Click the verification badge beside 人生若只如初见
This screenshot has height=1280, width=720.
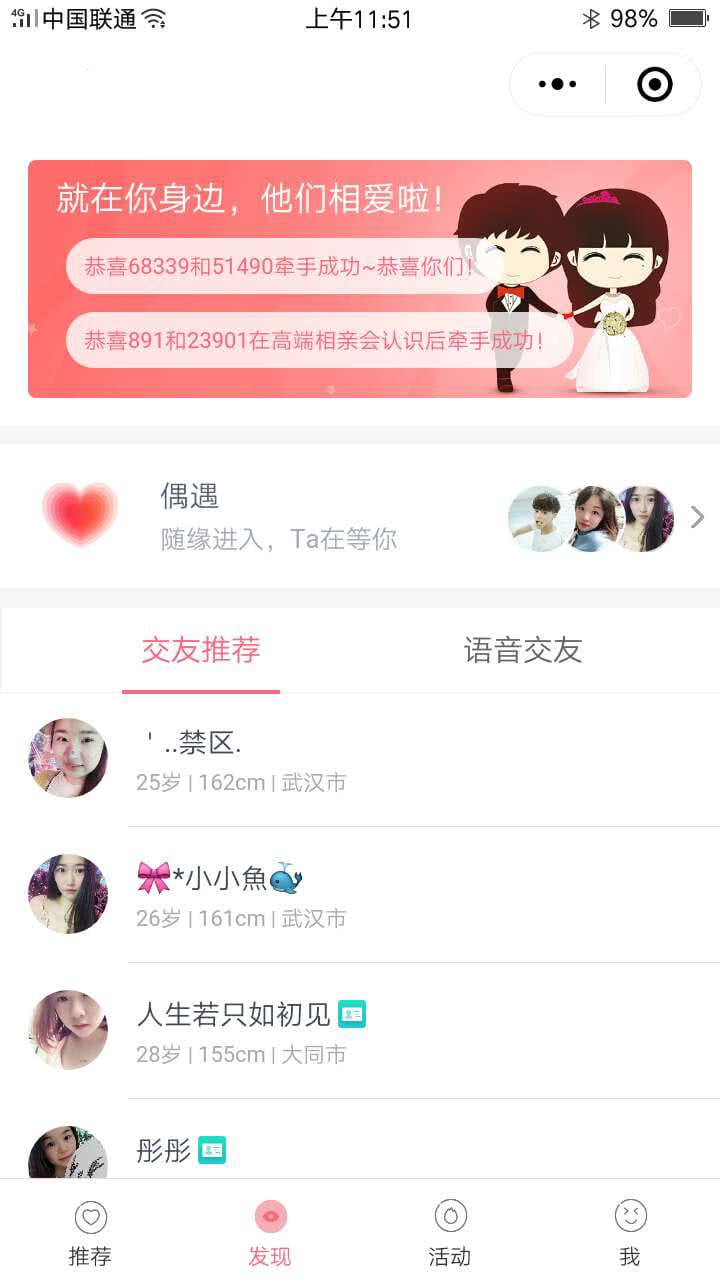352,1013
